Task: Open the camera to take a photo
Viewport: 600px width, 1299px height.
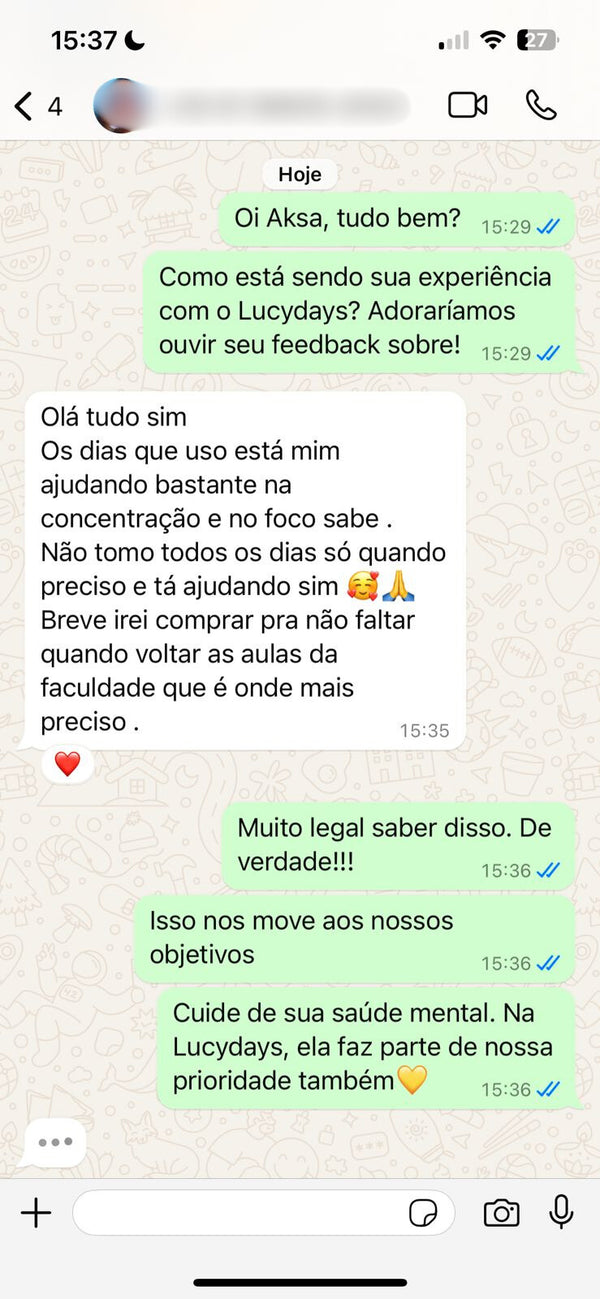Action: pyautogui.click(x=501, y=1213)
